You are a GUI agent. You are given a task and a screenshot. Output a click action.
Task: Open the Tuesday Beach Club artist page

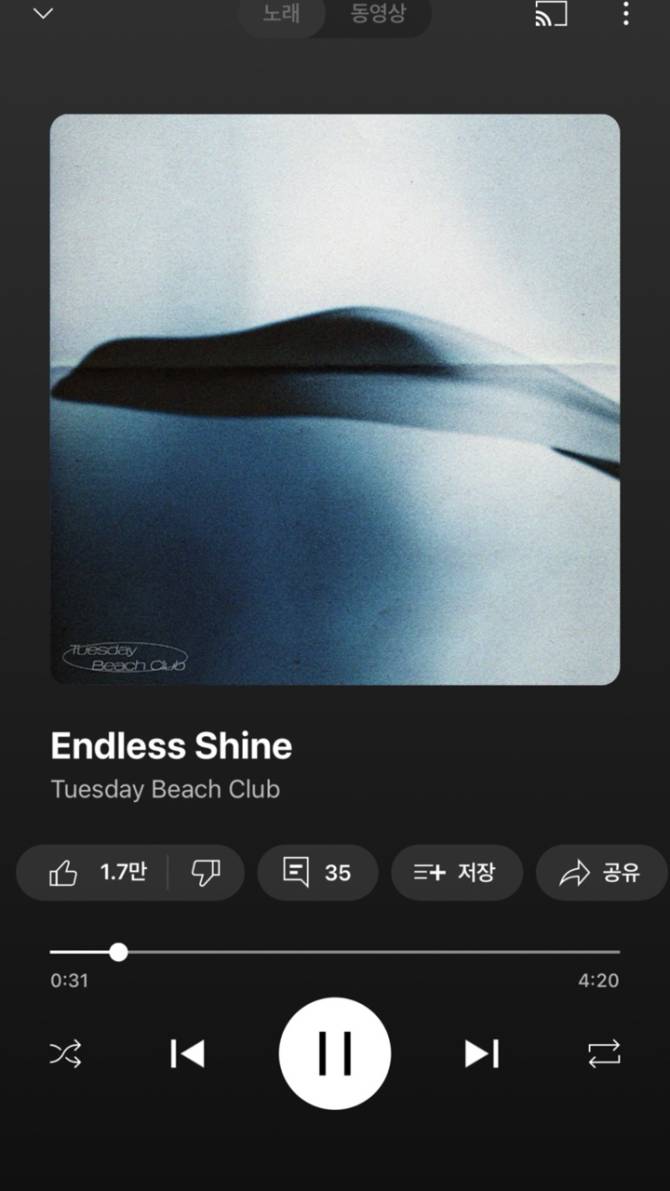165,789
